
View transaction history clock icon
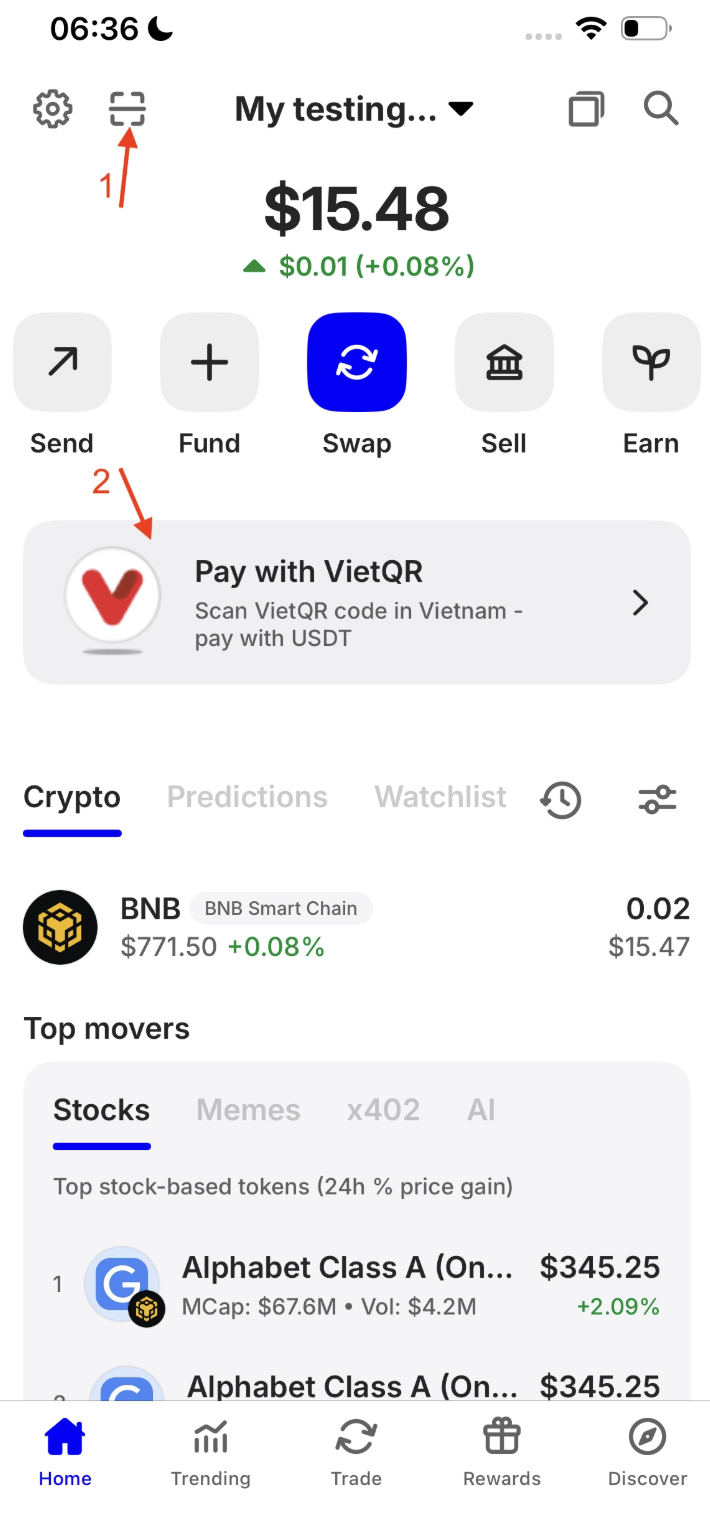[561, 799]
